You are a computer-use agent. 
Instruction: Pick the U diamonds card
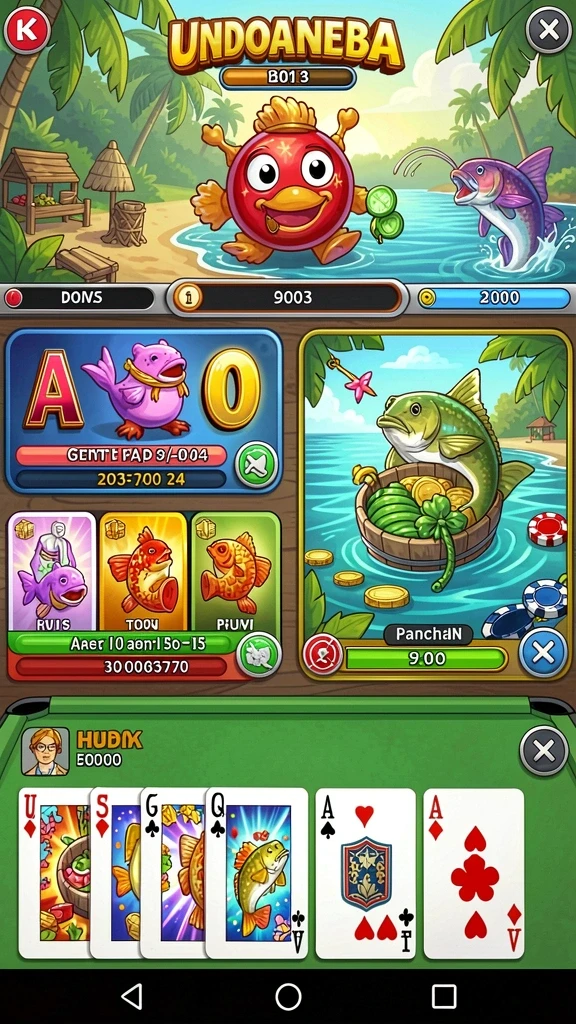(54, 873)
